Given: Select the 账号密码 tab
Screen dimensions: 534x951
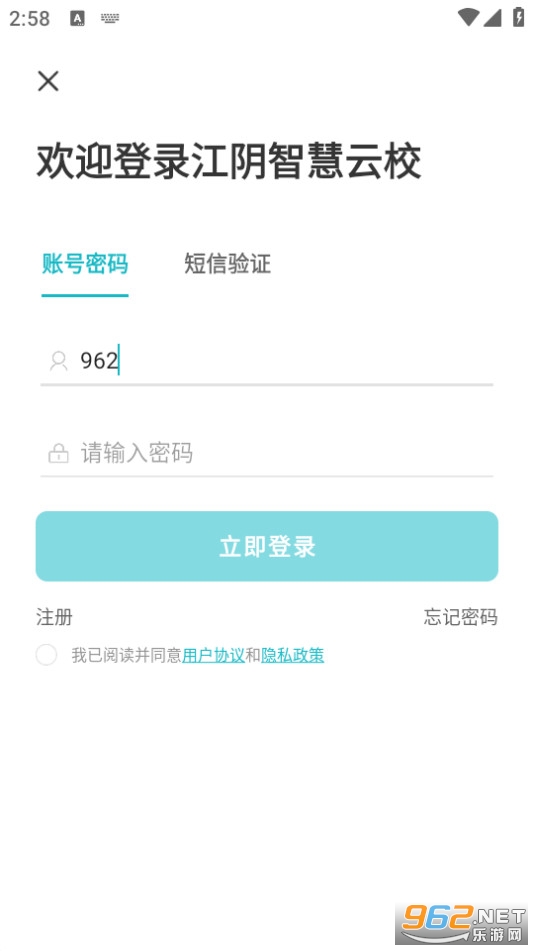Looking at the screenshot, I should pos(85,264).
